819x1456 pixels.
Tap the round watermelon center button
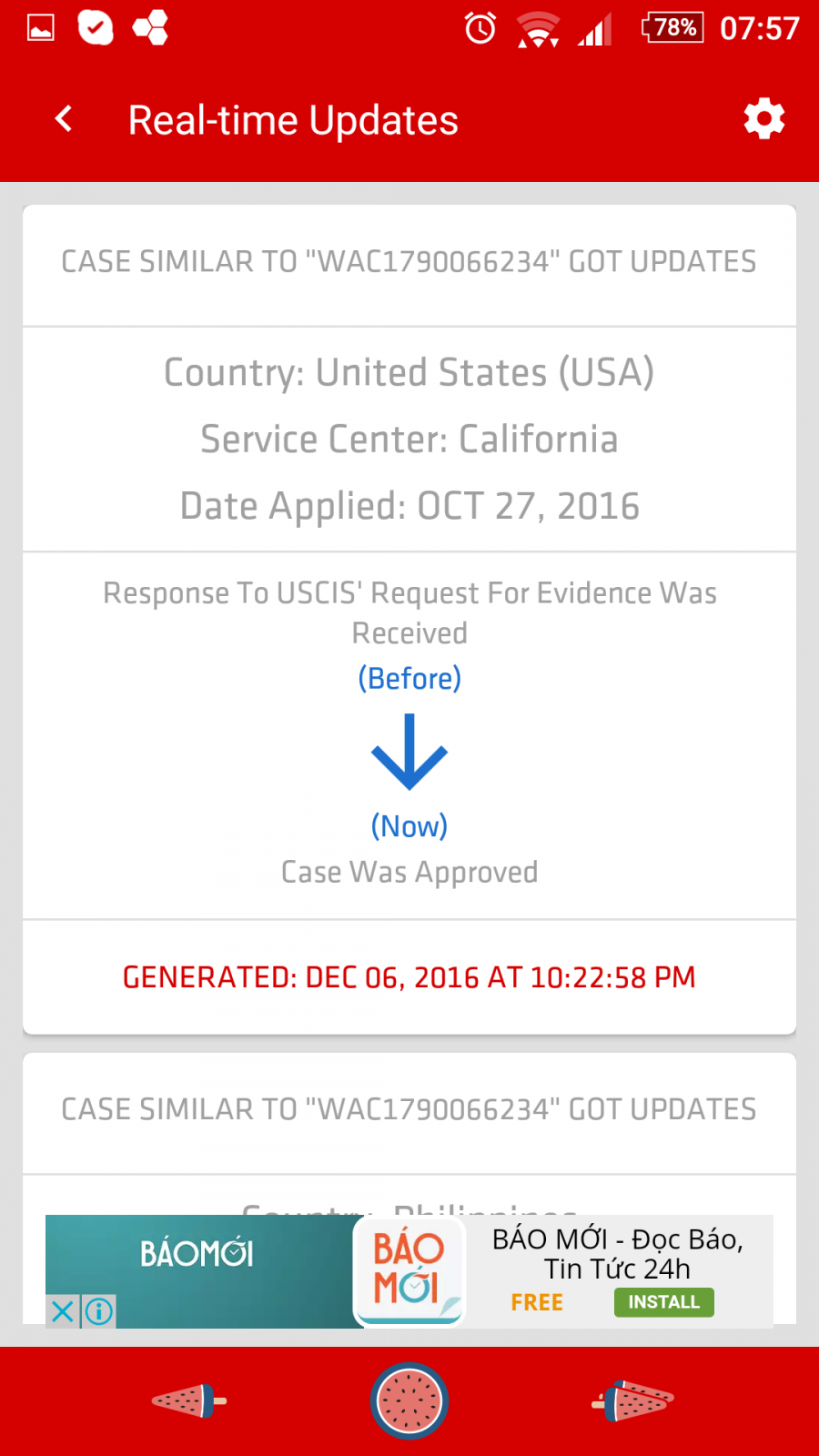coord(409,1401)
